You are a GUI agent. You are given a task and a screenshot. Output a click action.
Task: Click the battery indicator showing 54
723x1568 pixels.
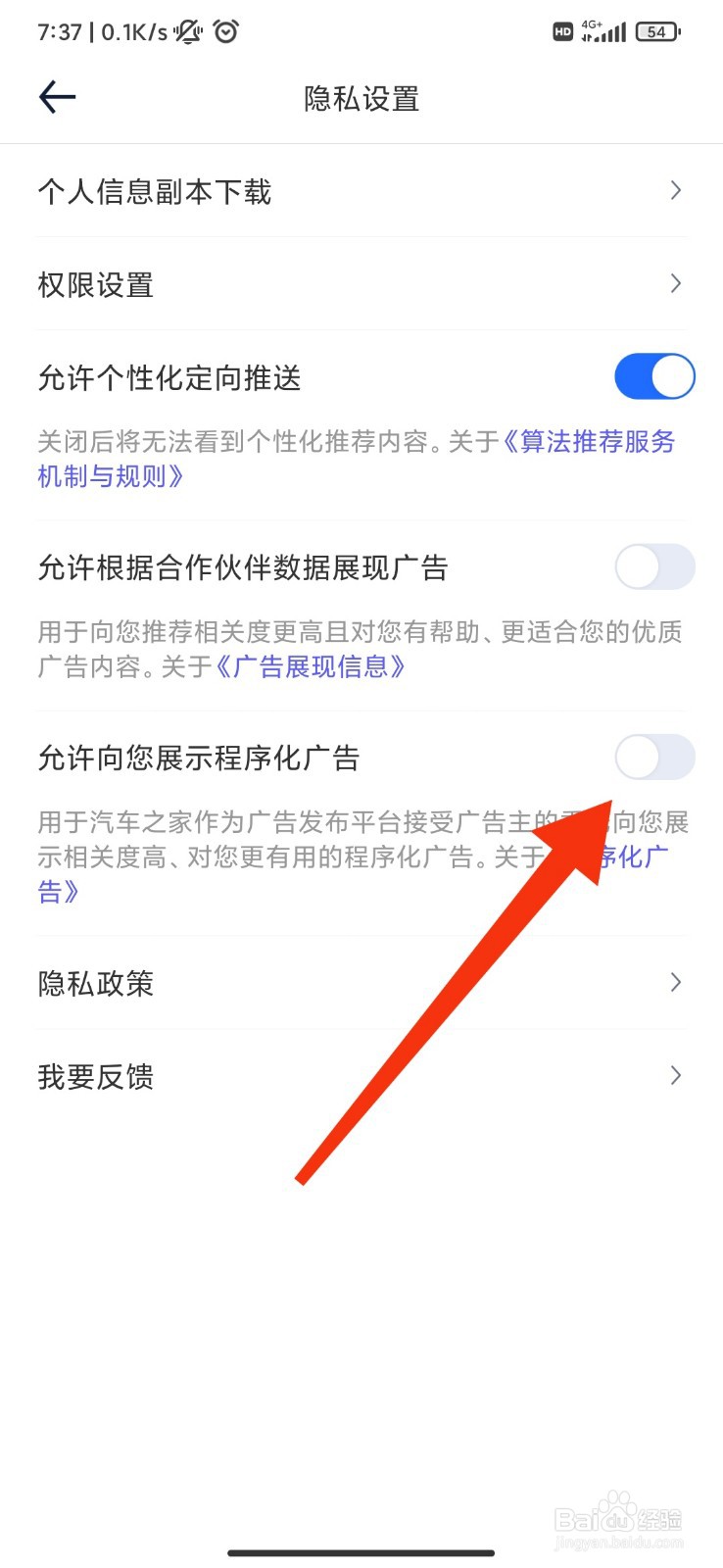point(657,30)
